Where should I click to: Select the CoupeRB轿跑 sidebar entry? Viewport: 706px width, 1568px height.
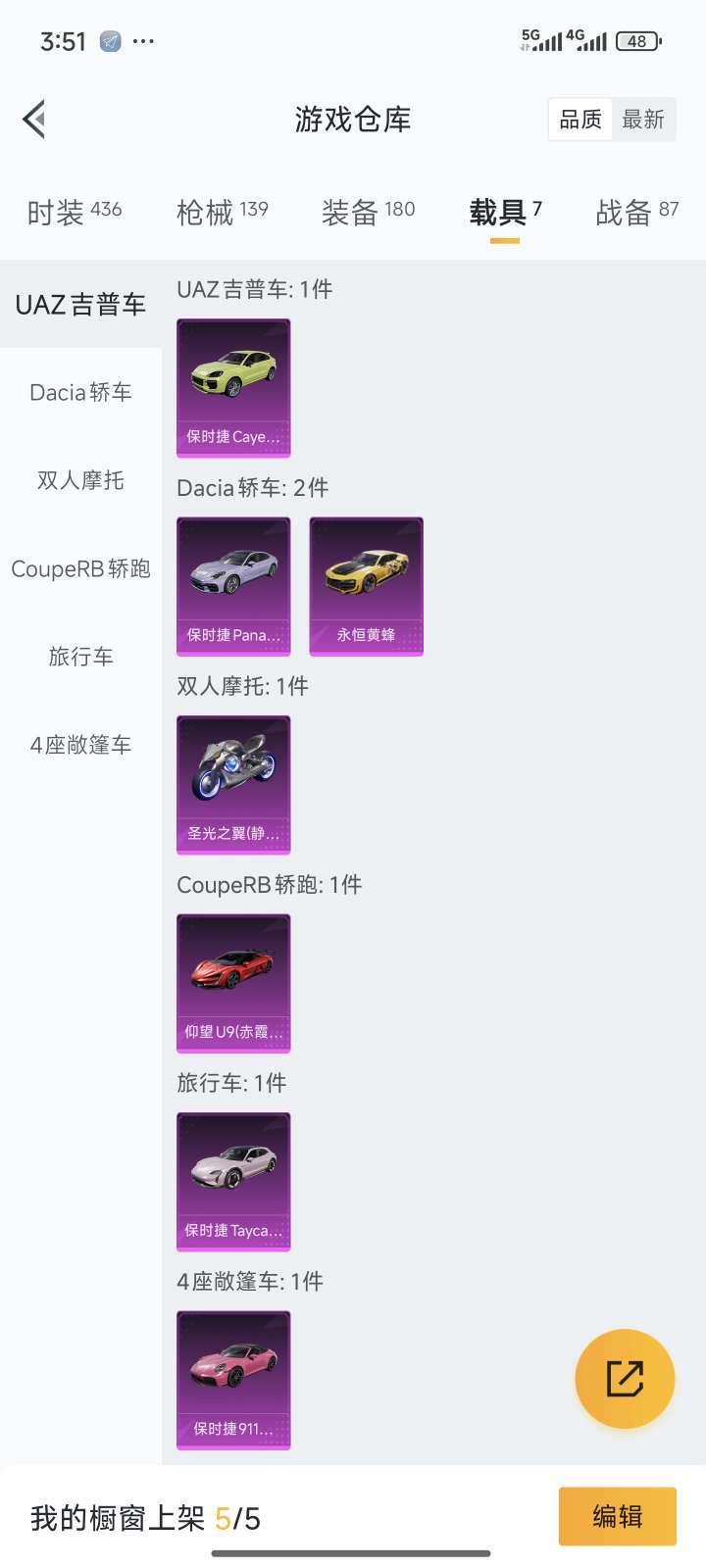[78, 568]
